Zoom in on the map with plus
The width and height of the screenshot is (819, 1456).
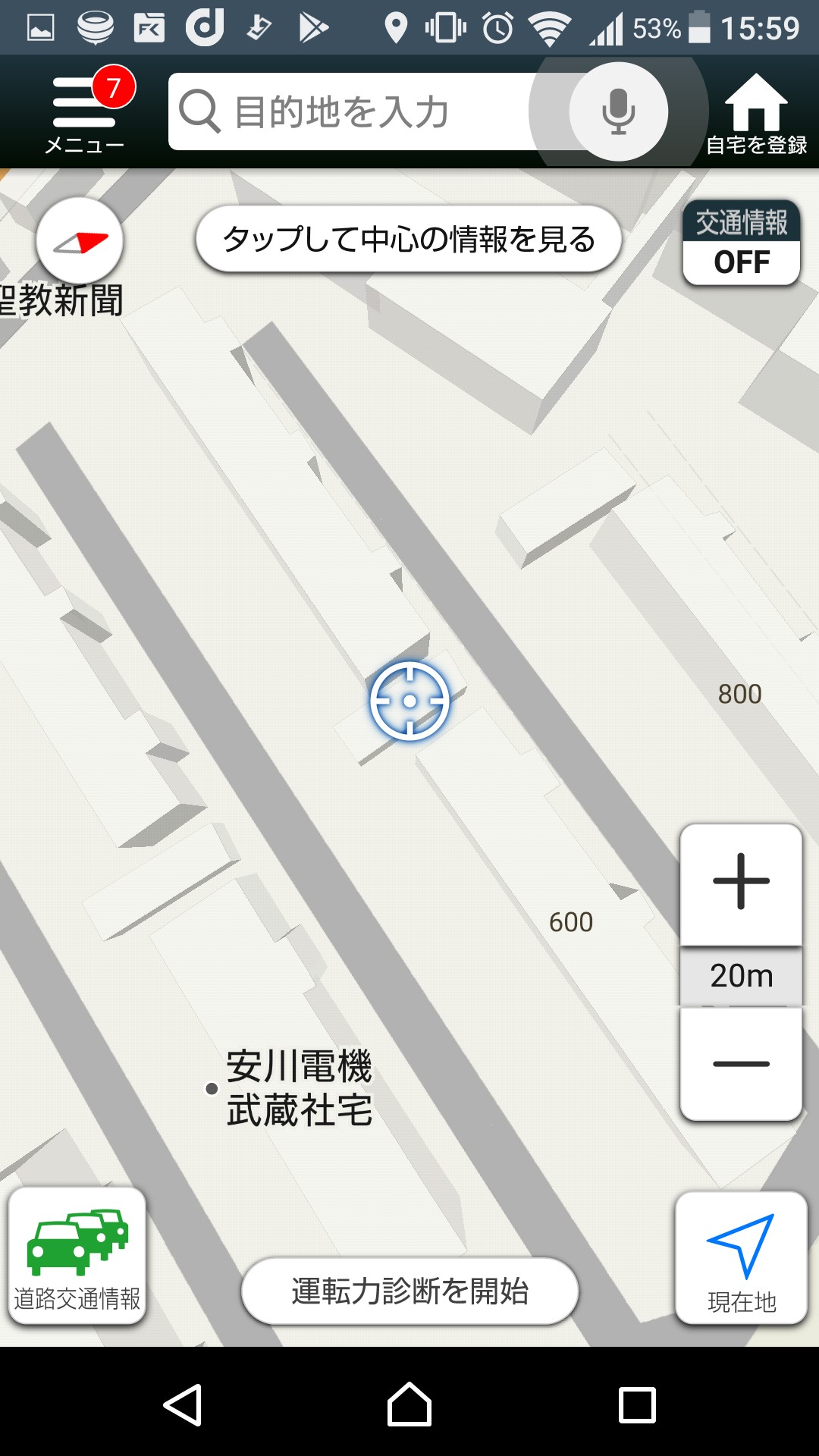(741, 882)
